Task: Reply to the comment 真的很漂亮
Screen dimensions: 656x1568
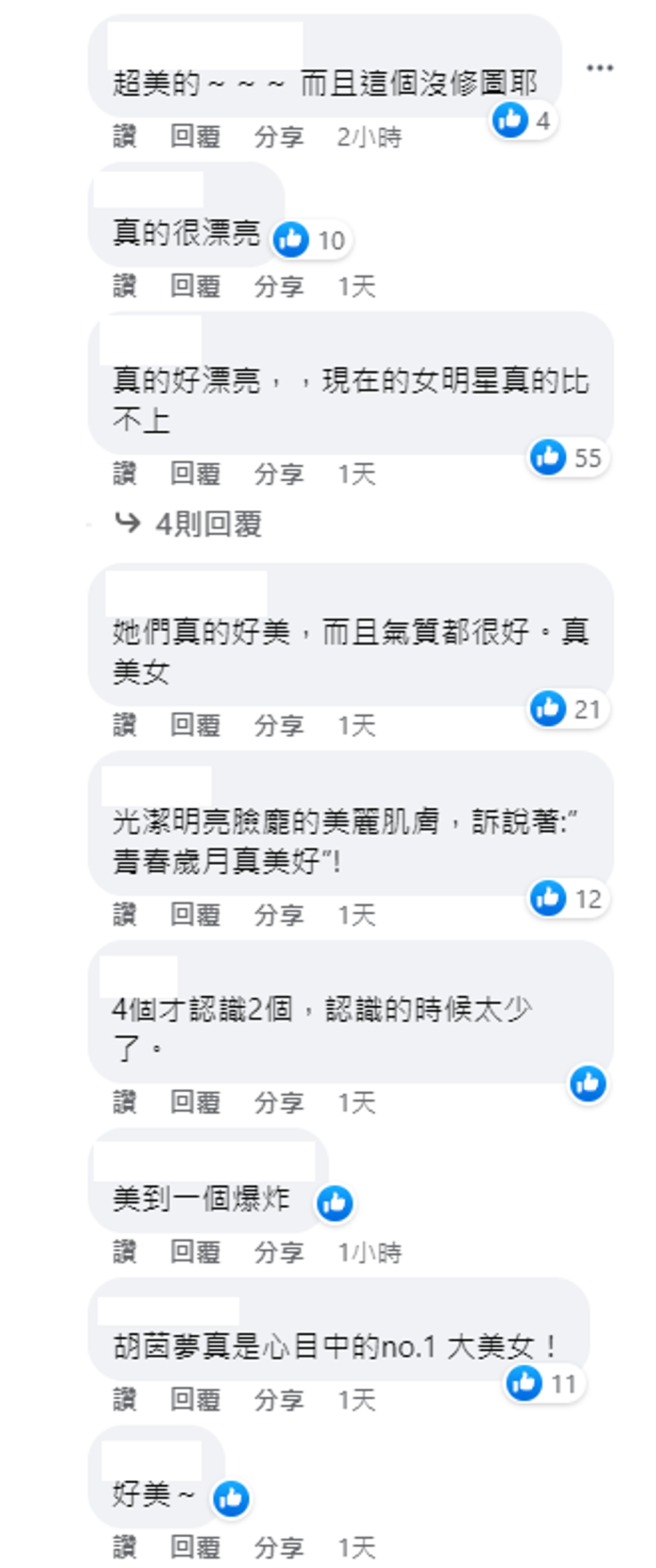Action: [x=195, y=286]
